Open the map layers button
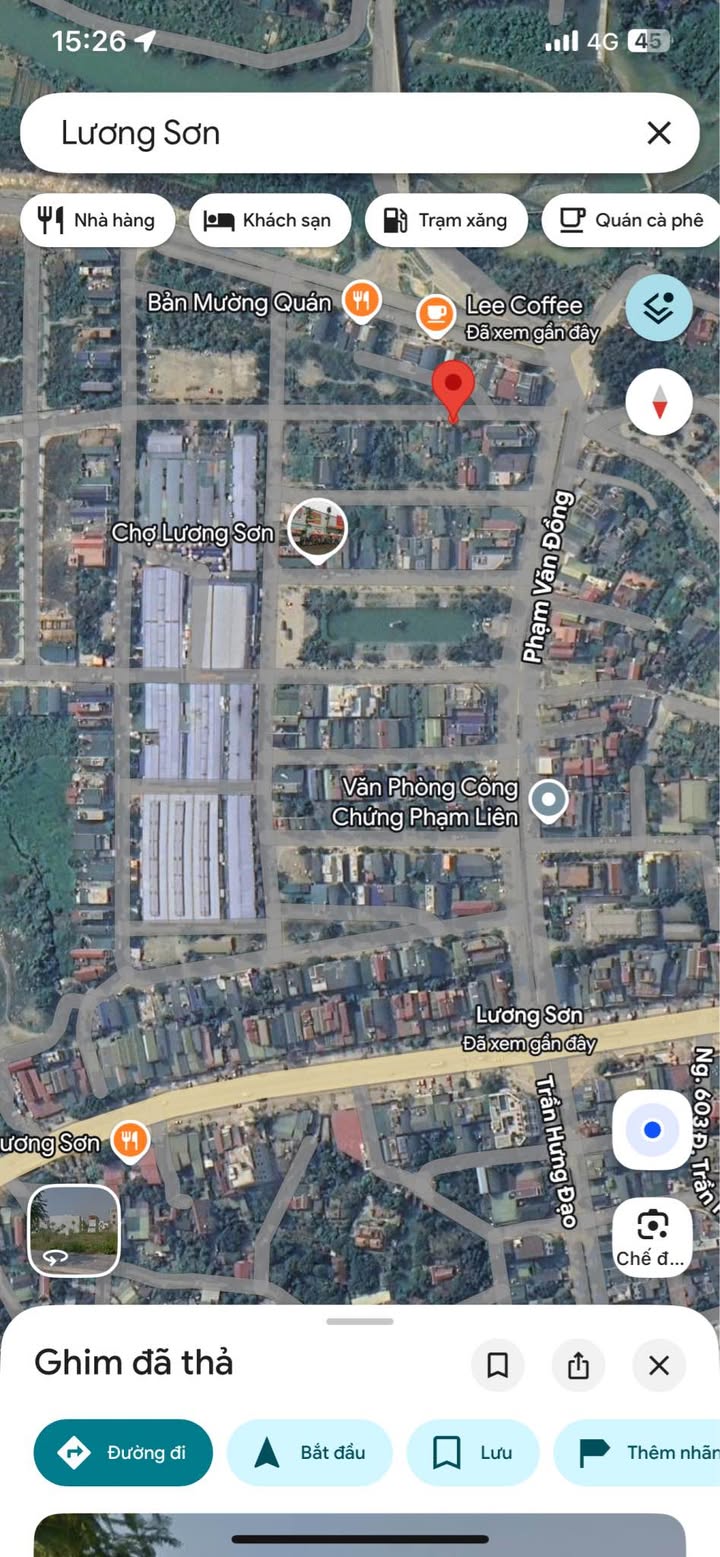 (659, 308)
